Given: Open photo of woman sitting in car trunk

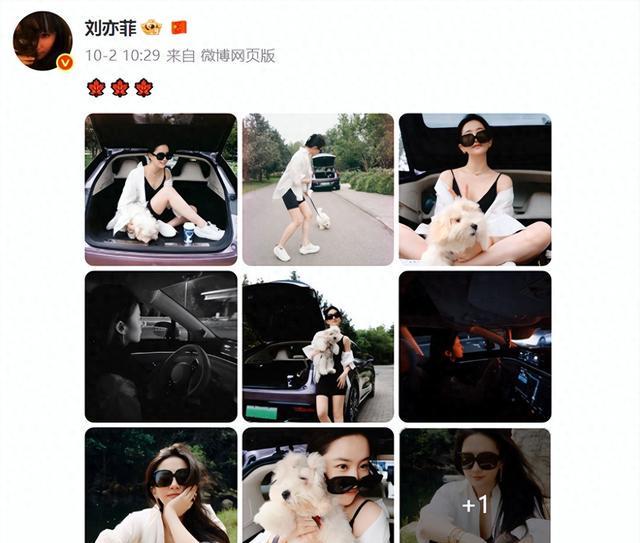Looking at the screenshot, I should click(x=161, y=189).
